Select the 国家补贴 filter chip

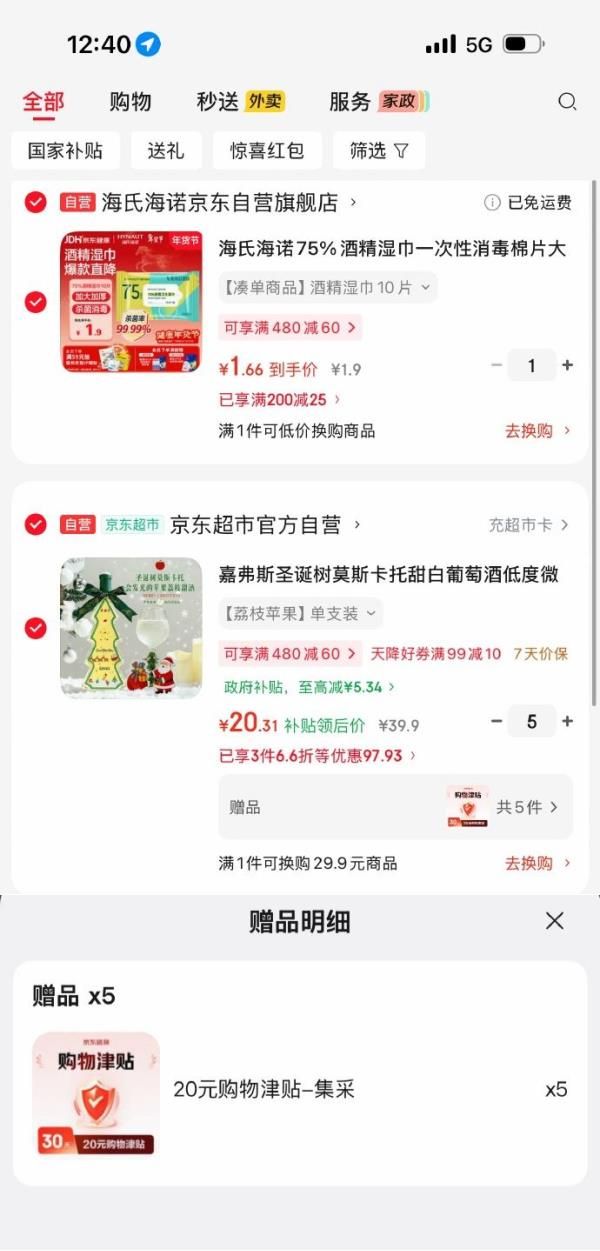tap(66, 151)
